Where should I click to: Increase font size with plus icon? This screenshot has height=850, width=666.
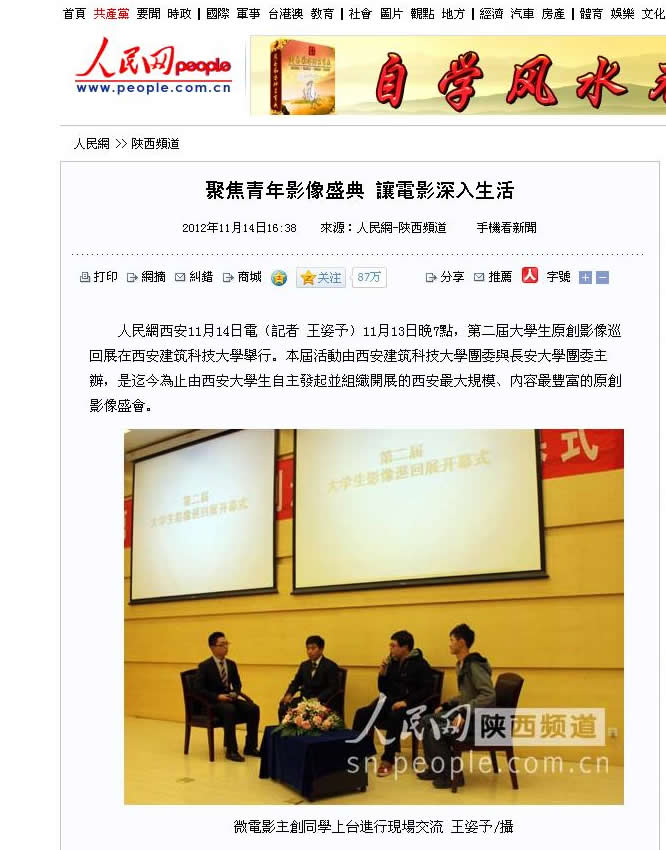586,277
